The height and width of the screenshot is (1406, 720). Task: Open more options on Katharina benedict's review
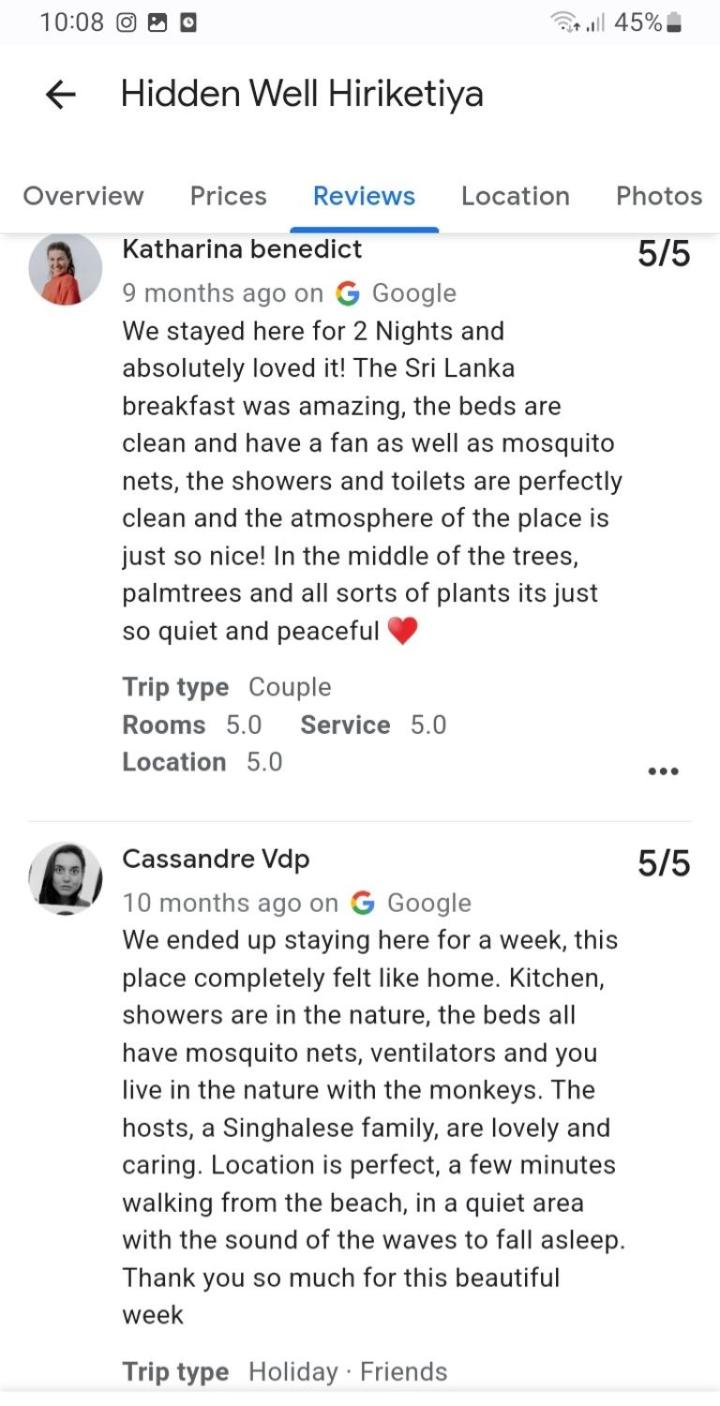664,771
